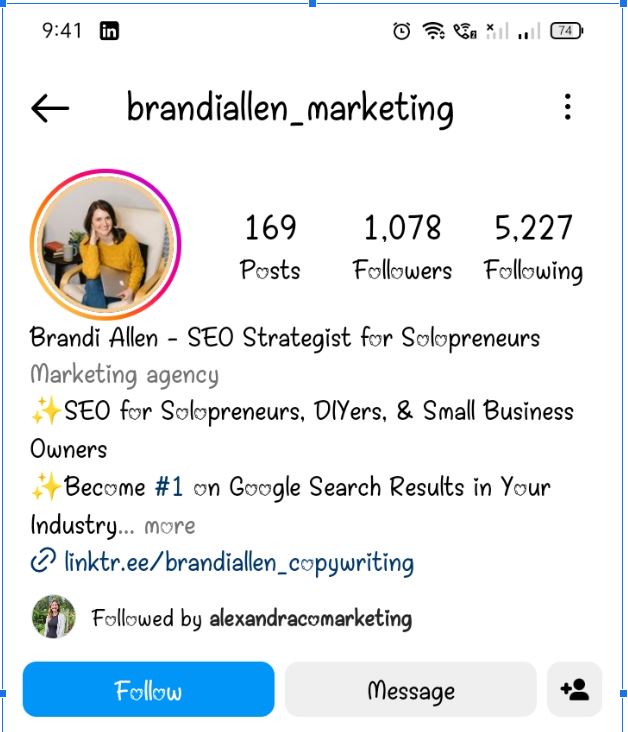Open the three-dot overflow menu

pyautogui.click(x=567, y=107)
